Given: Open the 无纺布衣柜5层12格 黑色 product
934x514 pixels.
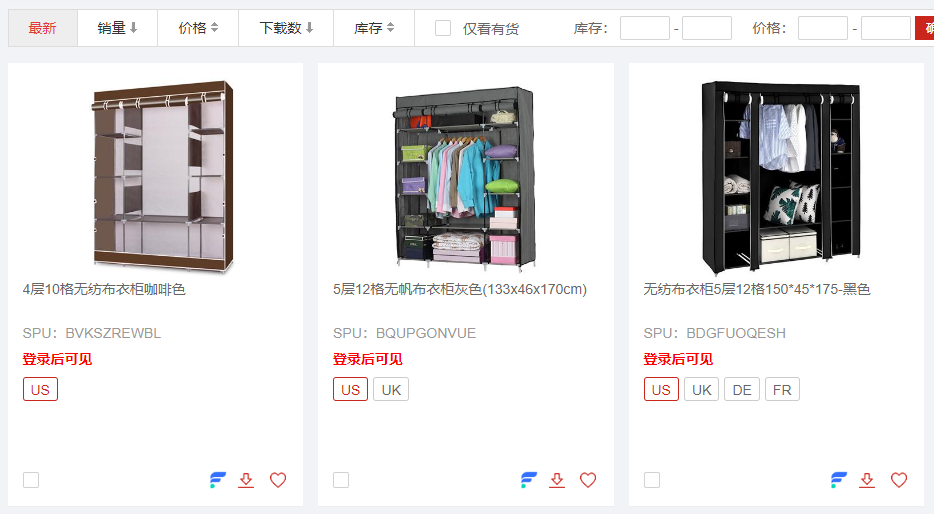Looking at the screenshot, I should [x=756, y=290].
